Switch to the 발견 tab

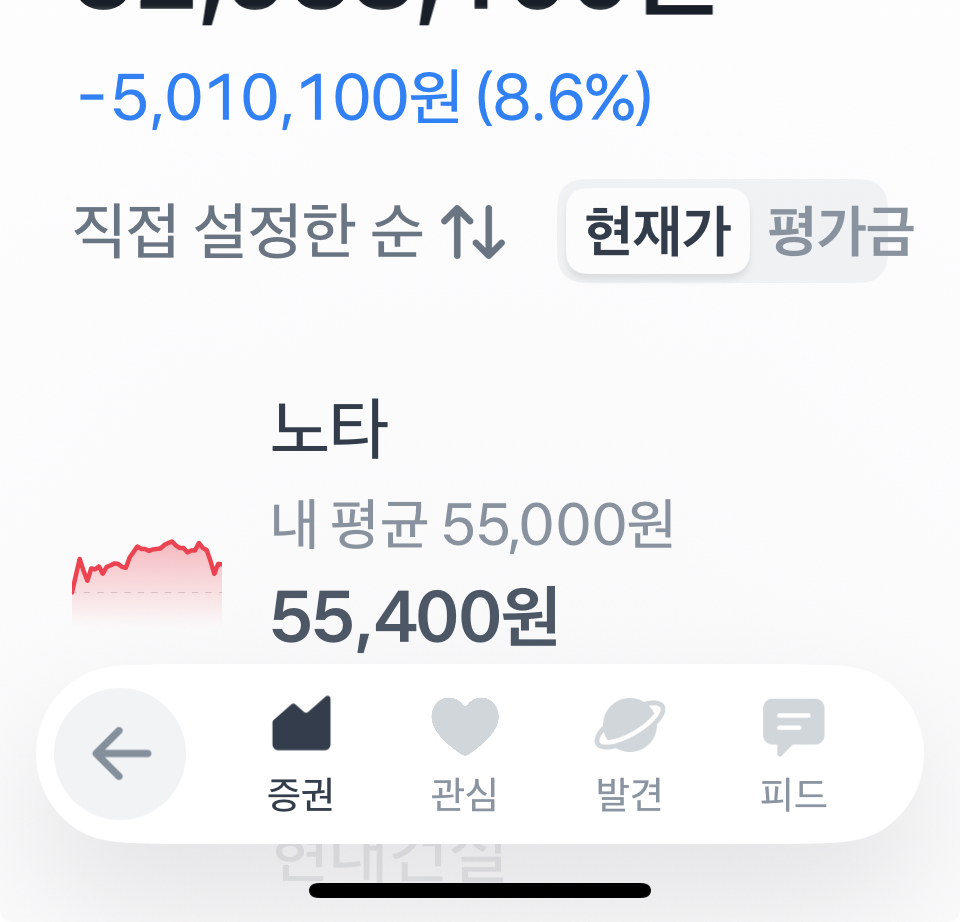(x=629, y=753)
